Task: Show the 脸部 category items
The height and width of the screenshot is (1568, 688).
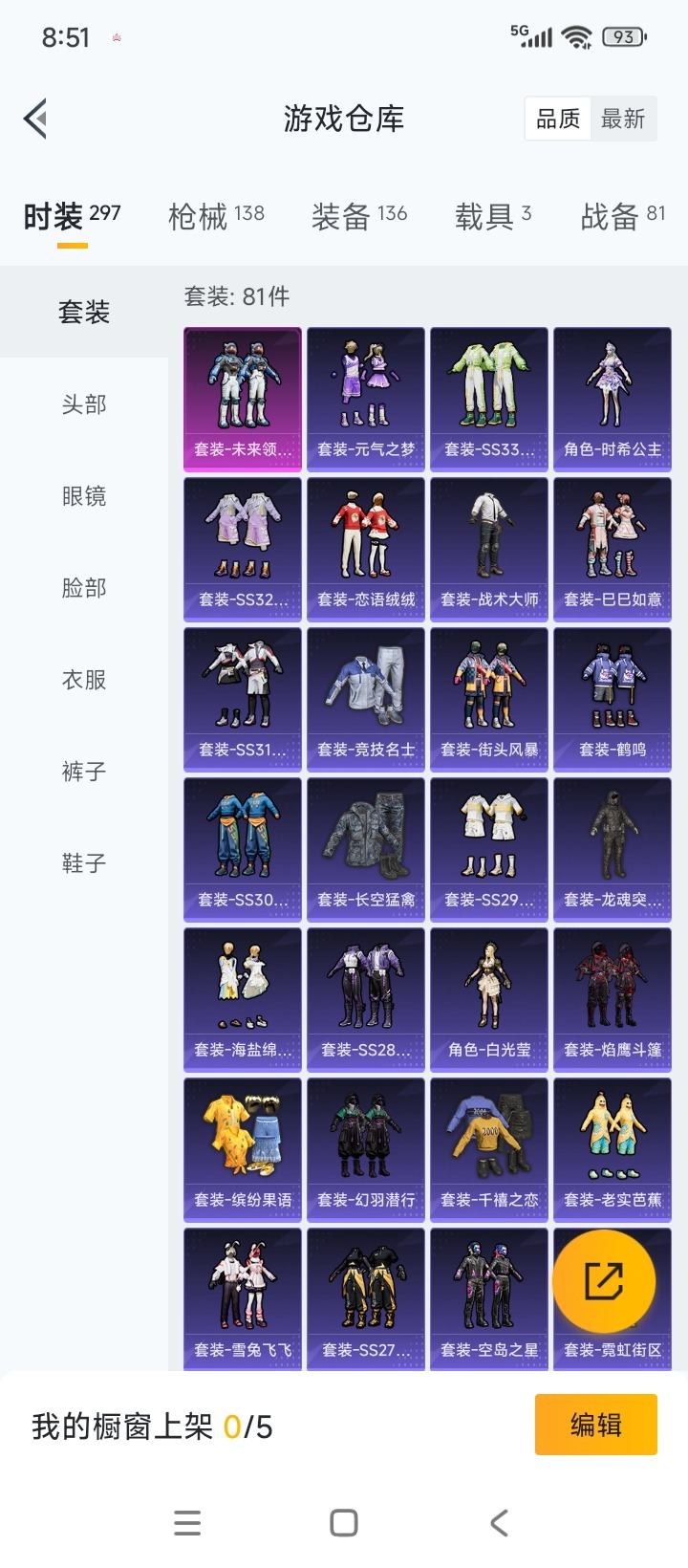Action: [84, 588]
